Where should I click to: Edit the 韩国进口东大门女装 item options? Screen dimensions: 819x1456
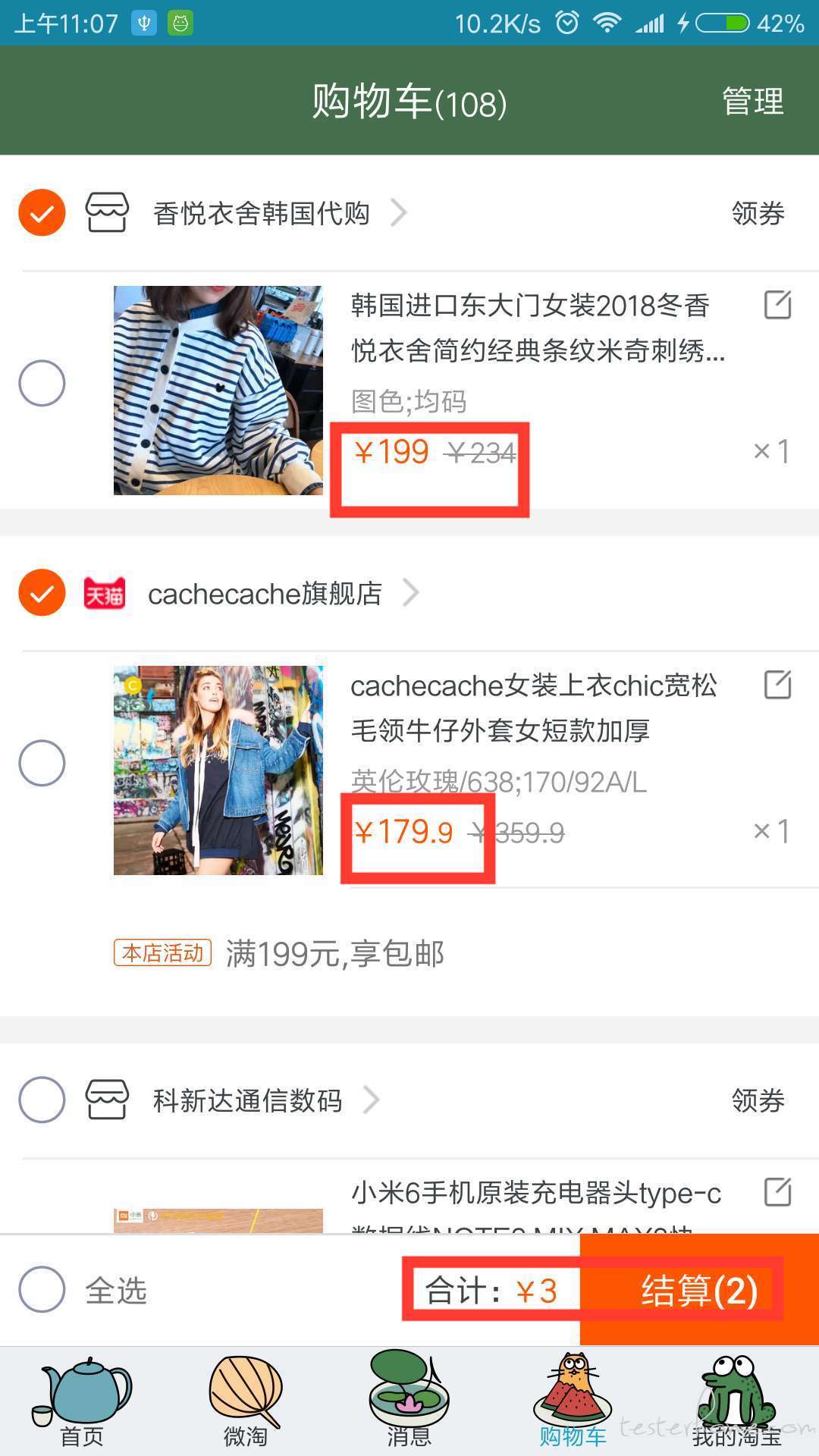point(777,305)
